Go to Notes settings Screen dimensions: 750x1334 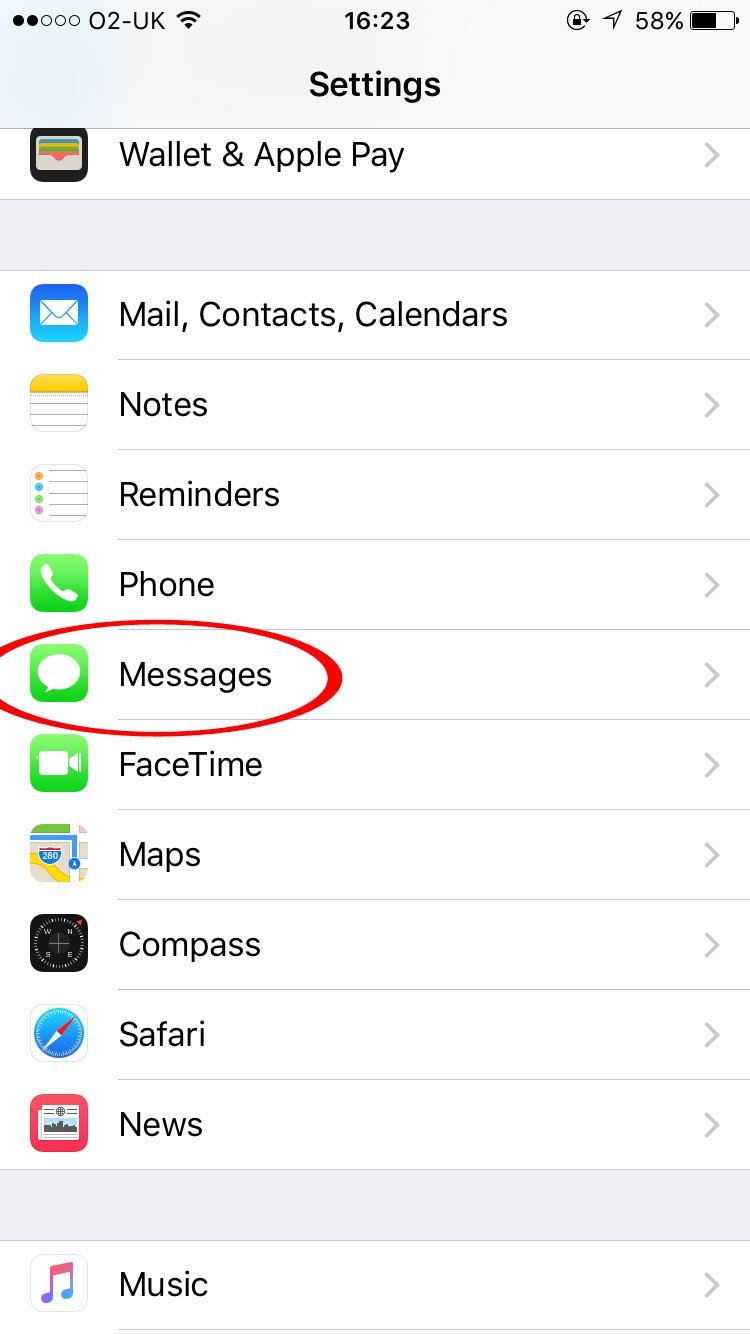(x=375, y=405)
